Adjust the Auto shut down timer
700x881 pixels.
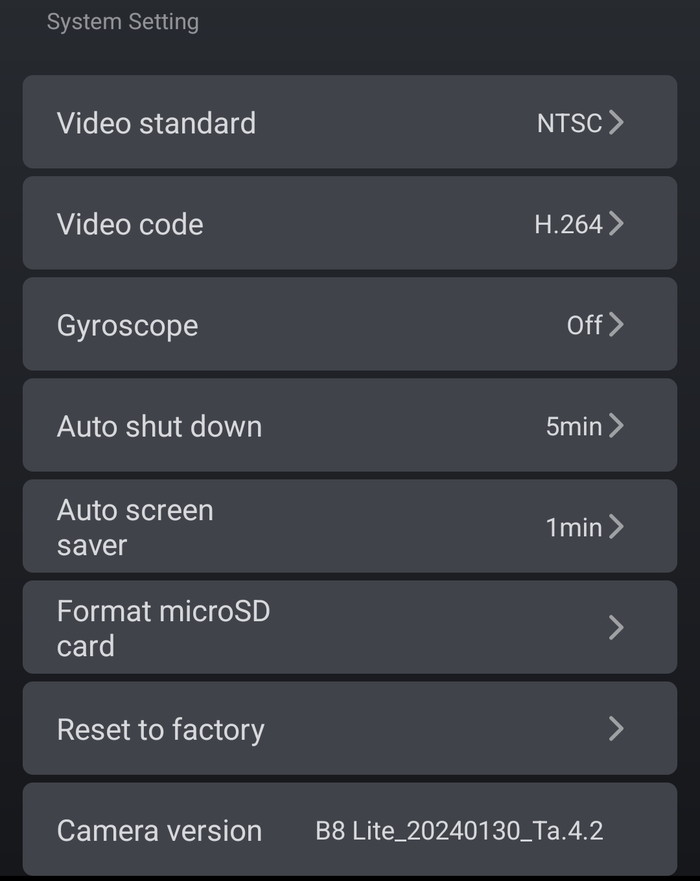tap(349, 426)
